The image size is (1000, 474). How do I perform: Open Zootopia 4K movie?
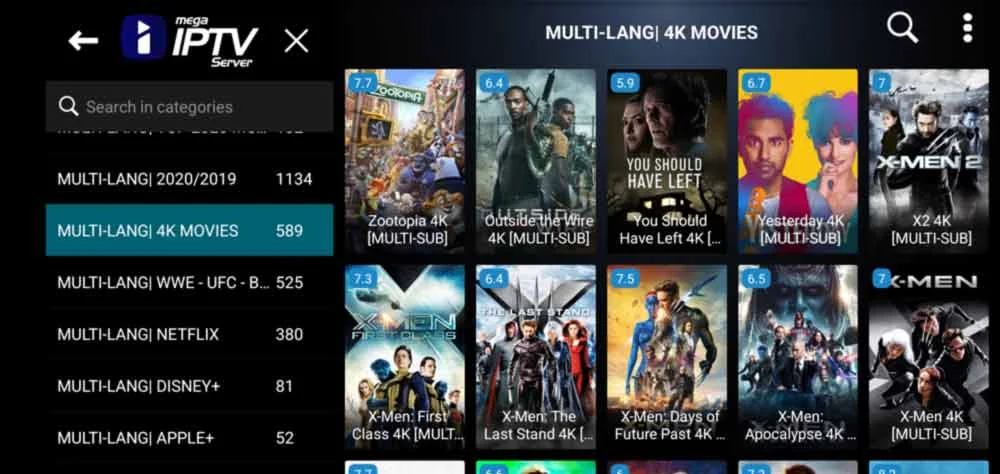click(x=404, y=160)
